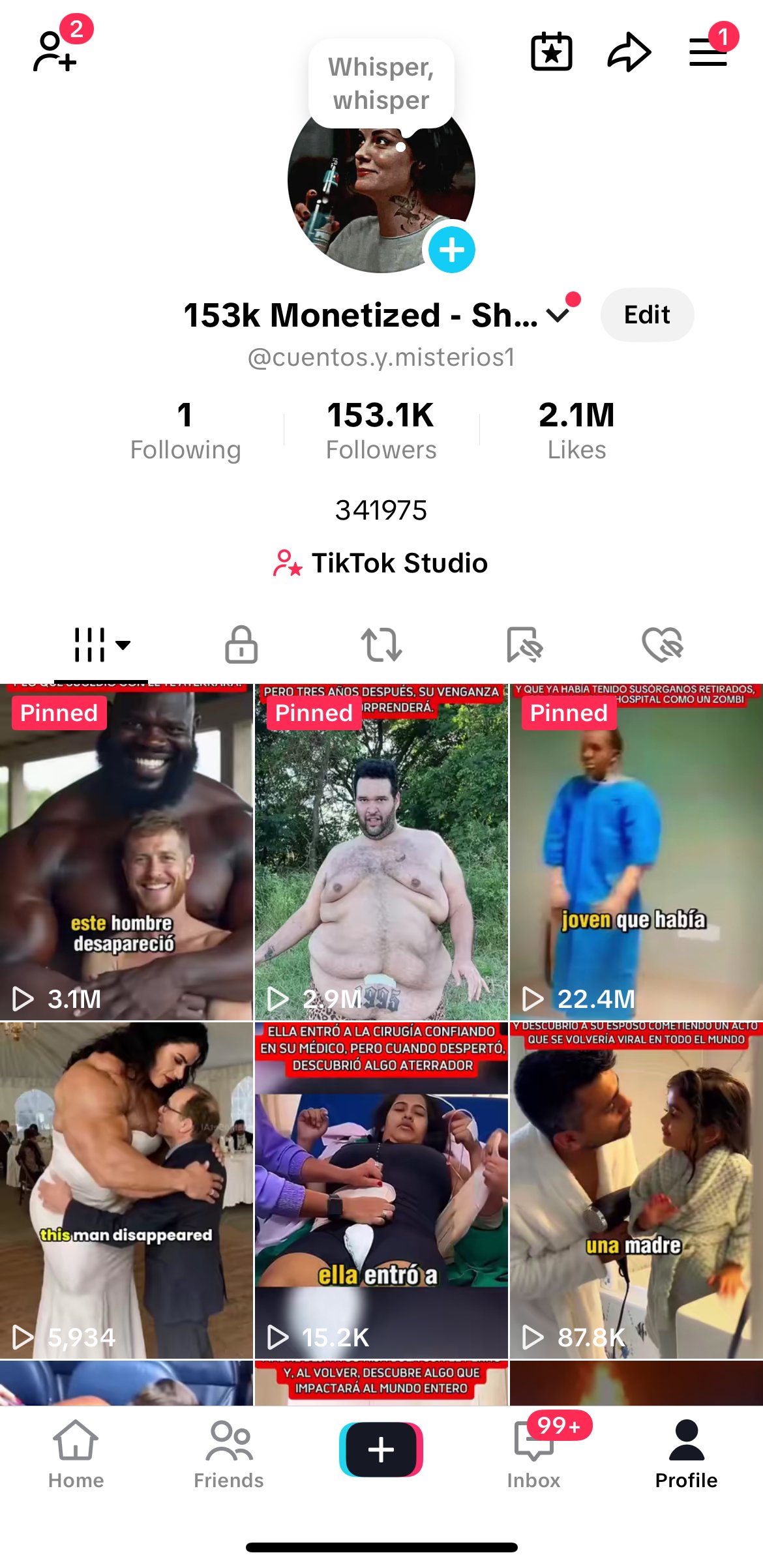Image resolution: width=763 pixels, height=1568 pixels.
Task: Open TikTok Studio
Action: coord(381,563)
